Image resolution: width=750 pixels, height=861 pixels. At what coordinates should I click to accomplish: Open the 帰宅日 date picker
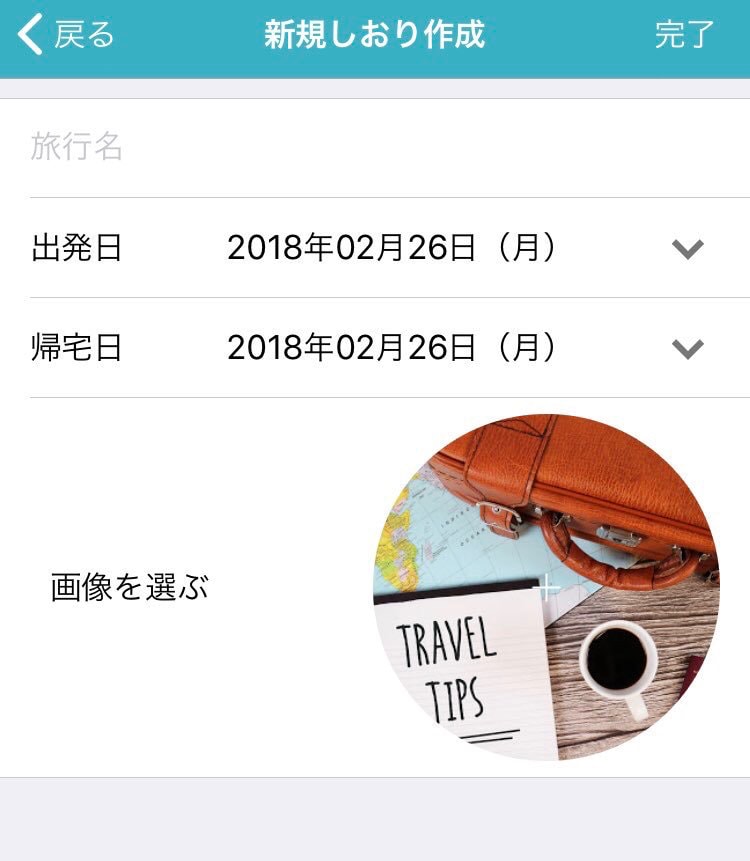pyautogui.click(x=687, y=349)
